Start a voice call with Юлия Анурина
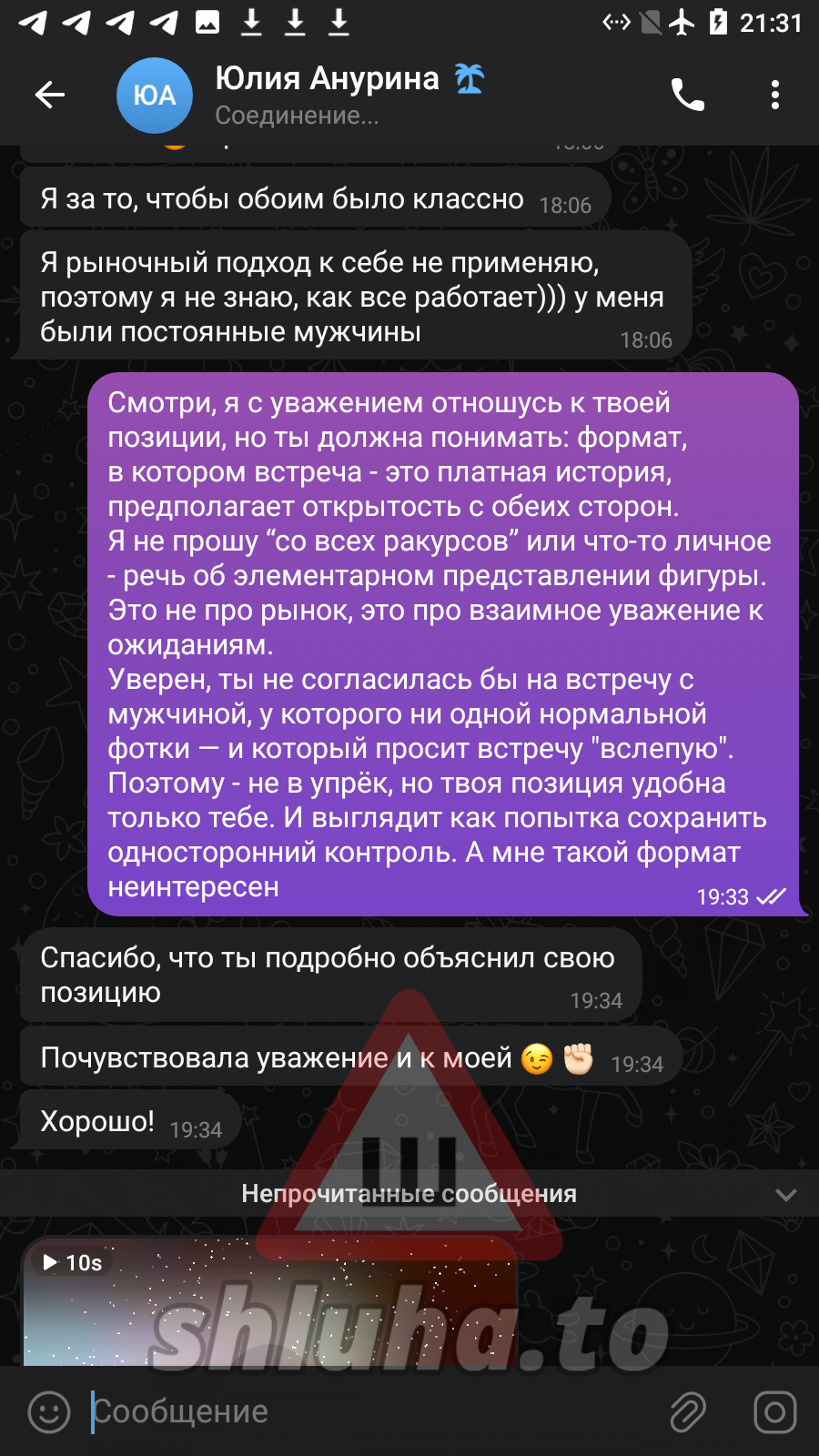 [688, 95]
